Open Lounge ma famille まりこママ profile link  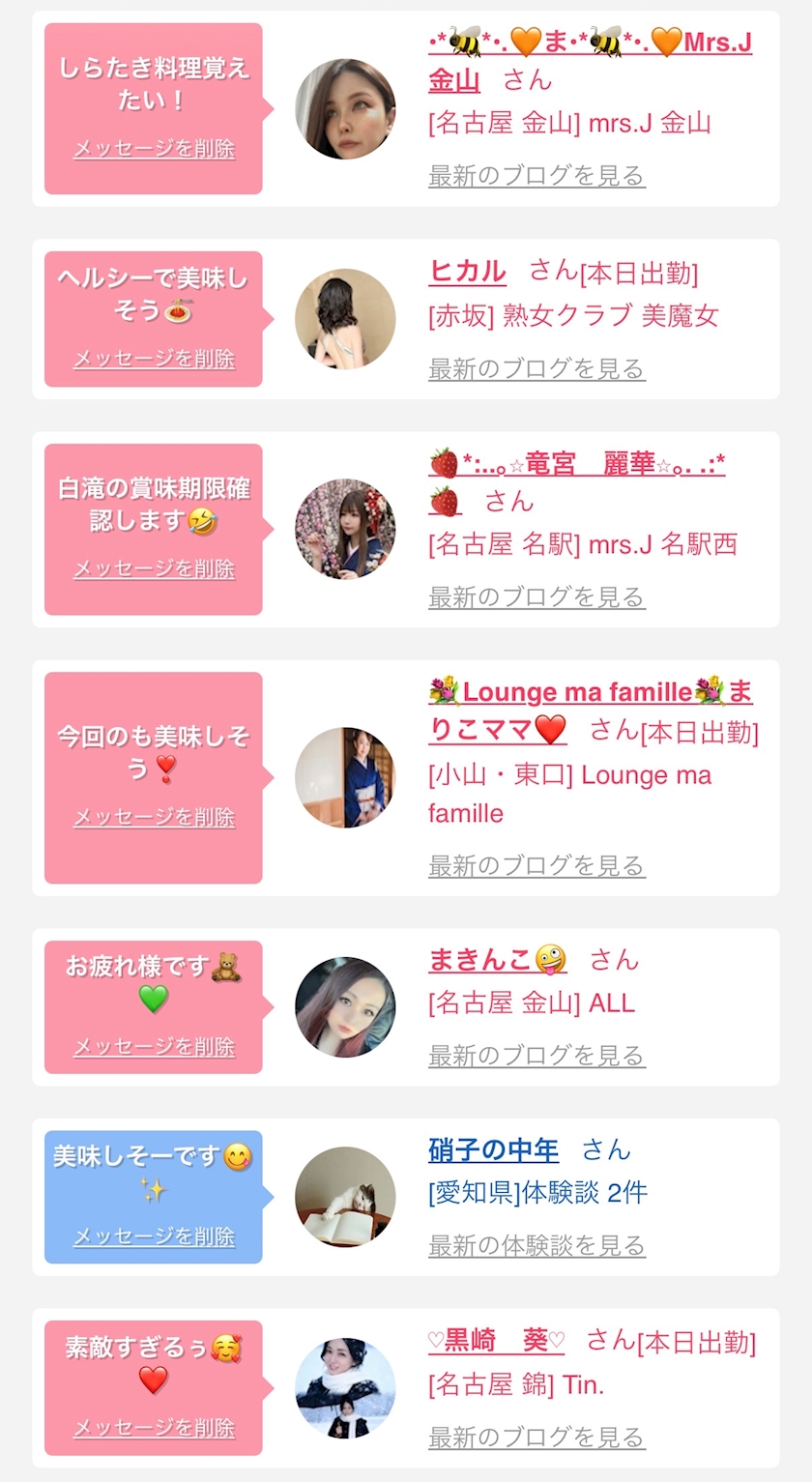[590, 693]
